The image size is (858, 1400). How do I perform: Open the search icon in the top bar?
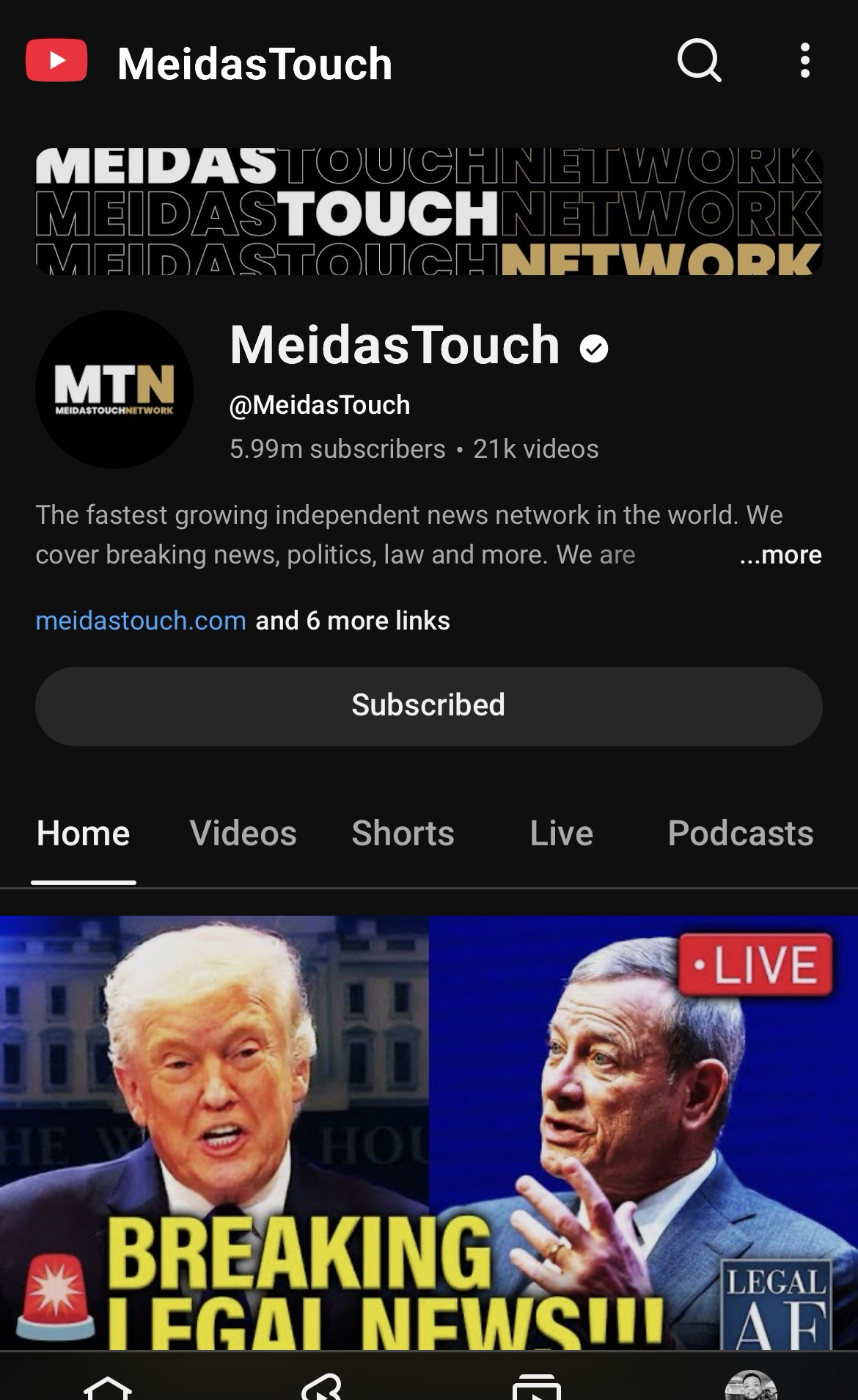[699, 60]
